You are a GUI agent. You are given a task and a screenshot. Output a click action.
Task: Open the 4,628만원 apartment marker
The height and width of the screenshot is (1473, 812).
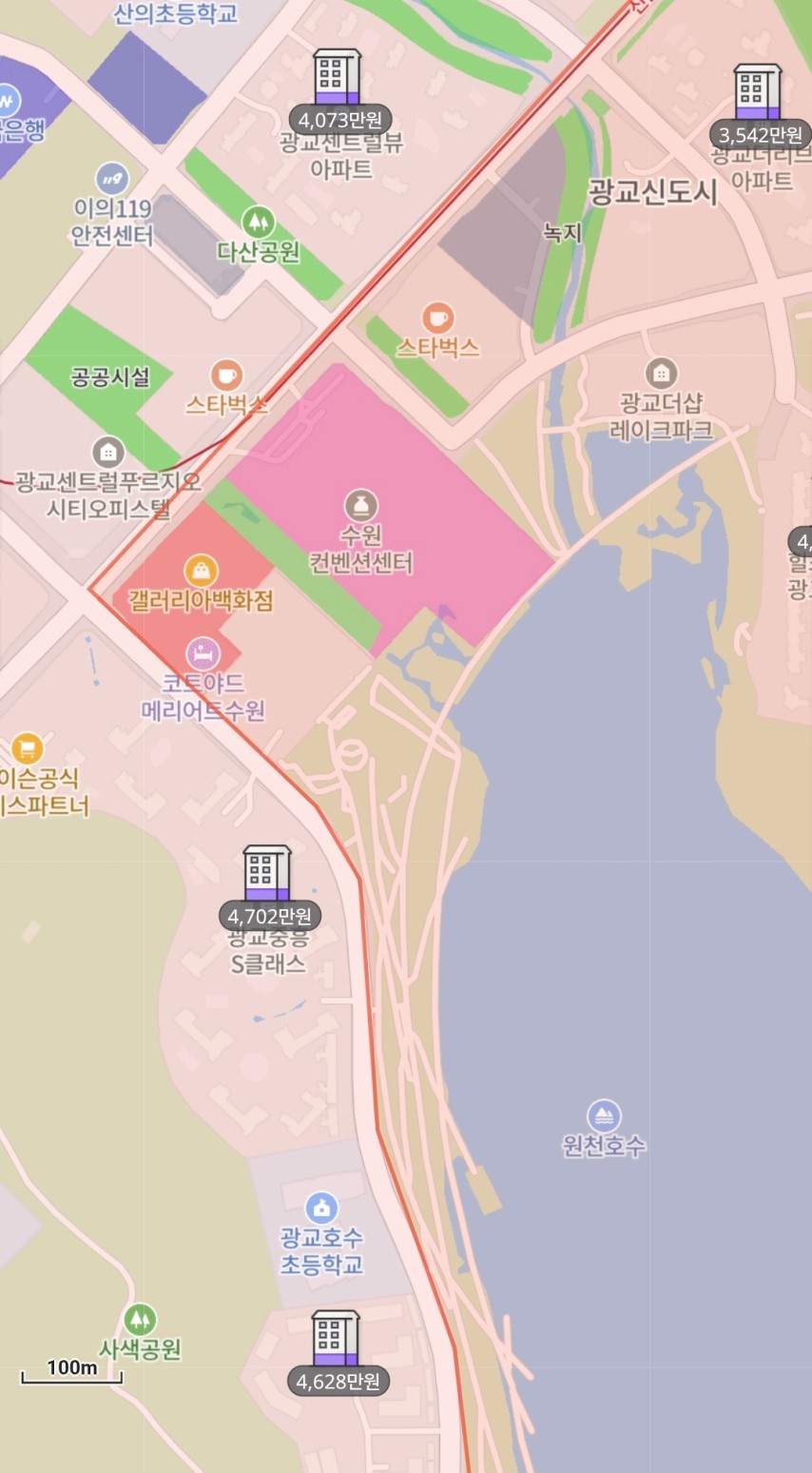[x=336, y=1351]
